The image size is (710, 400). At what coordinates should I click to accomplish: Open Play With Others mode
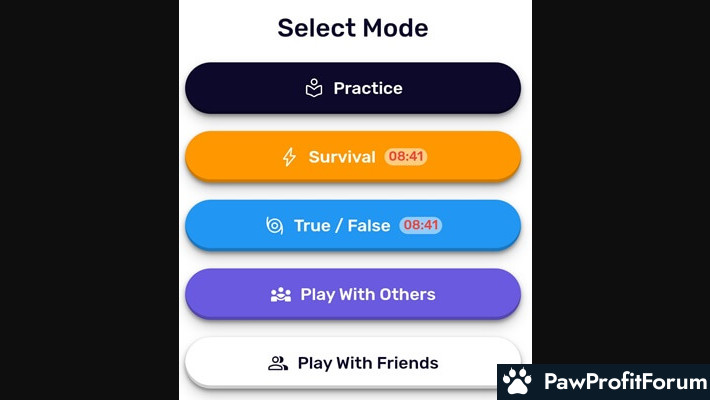click(353, 294)
